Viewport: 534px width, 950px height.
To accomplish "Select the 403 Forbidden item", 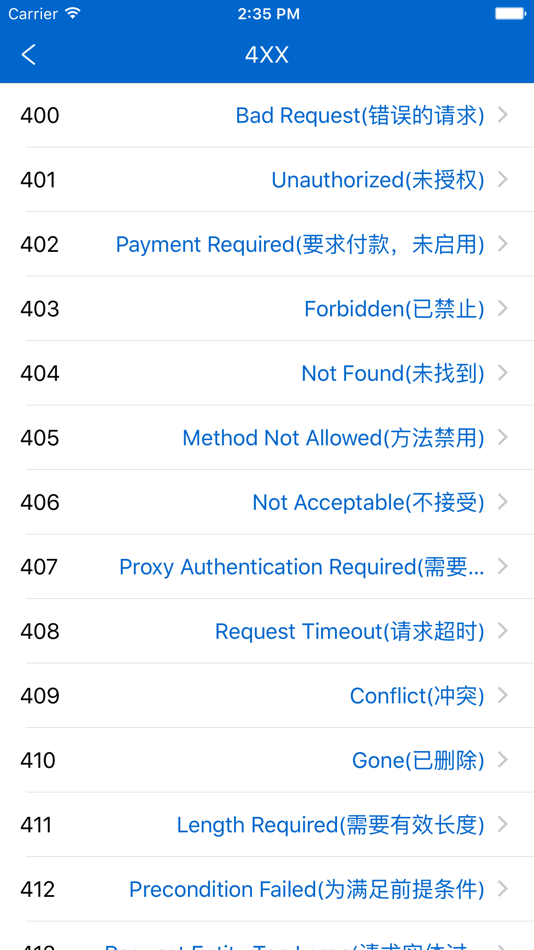I will pyautogui.click(x=267, y=309).
